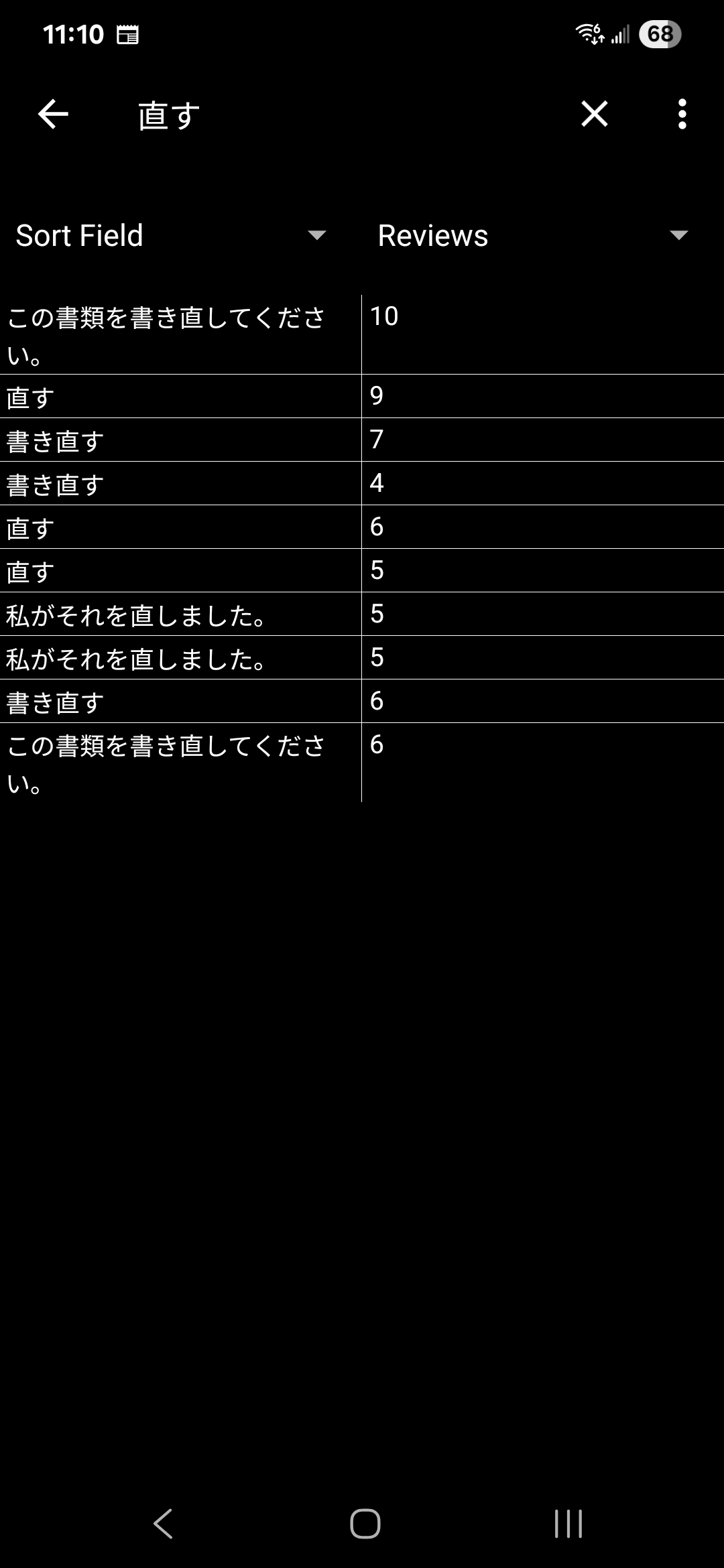Viewport: 724px width, 1568px height.
Task: Go back using the app bar arrow
Action: pyautogui.click(x=54, y=114)
